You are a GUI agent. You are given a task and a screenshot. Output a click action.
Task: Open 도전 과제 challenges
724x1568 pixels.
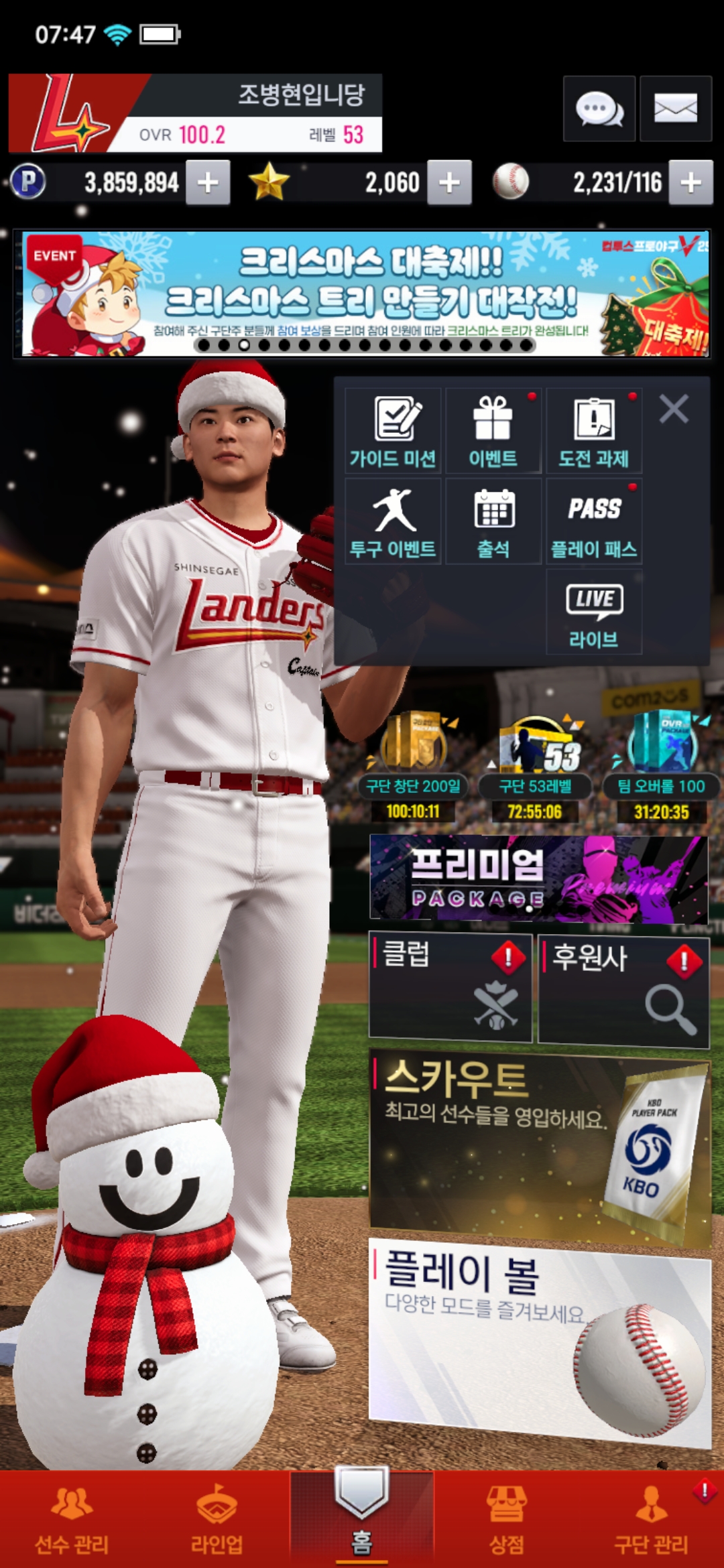594,431
